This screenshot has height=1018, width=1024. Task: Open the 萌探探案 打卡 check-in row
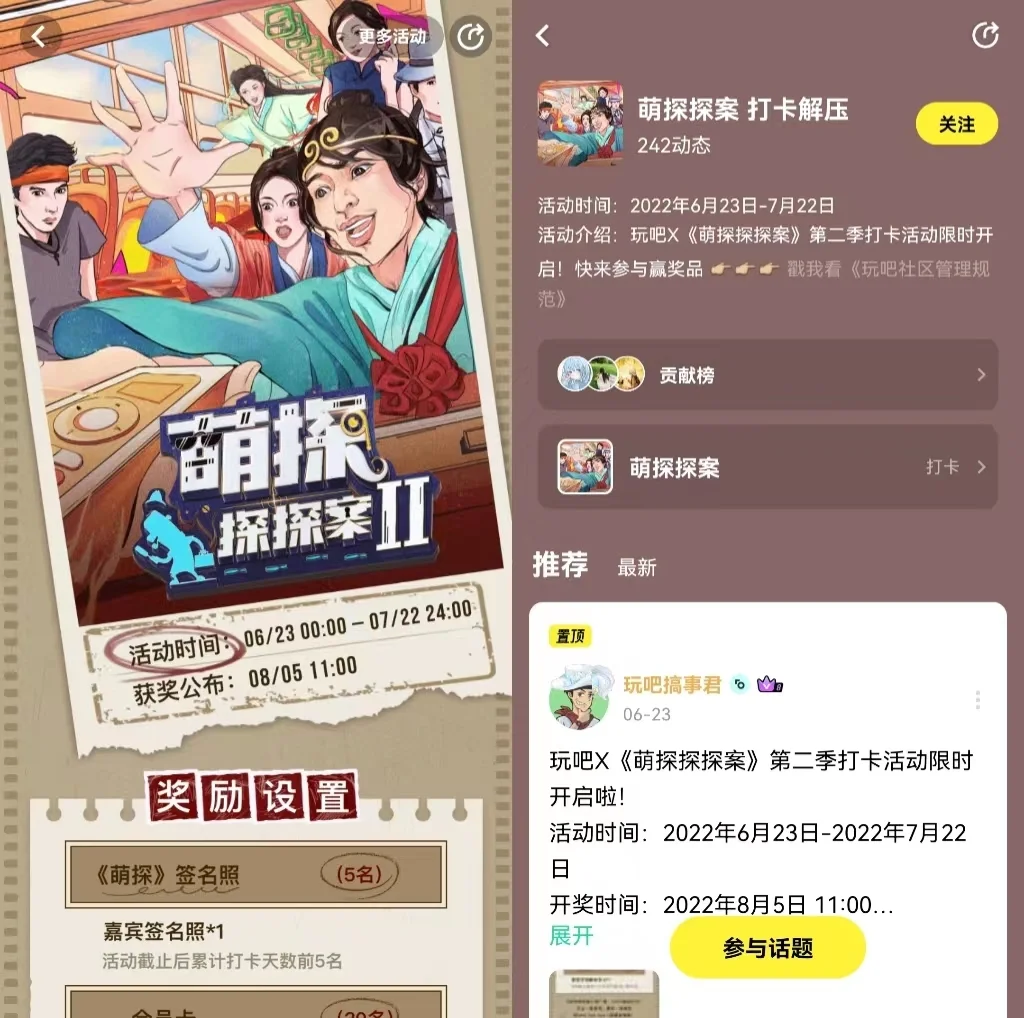pos(767,467)
